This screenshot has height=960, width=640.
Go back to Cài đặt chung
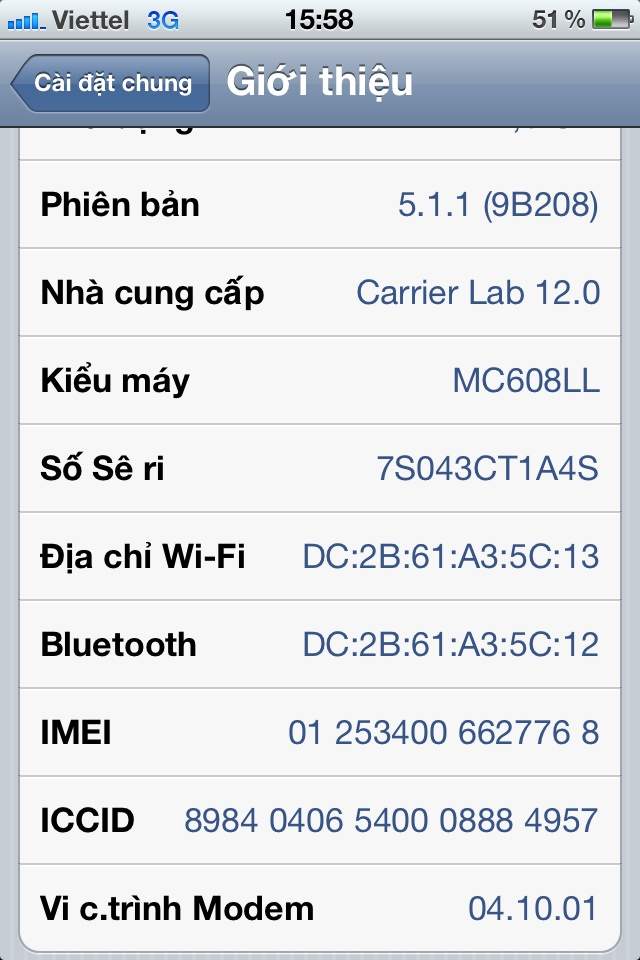pos(111,83)
